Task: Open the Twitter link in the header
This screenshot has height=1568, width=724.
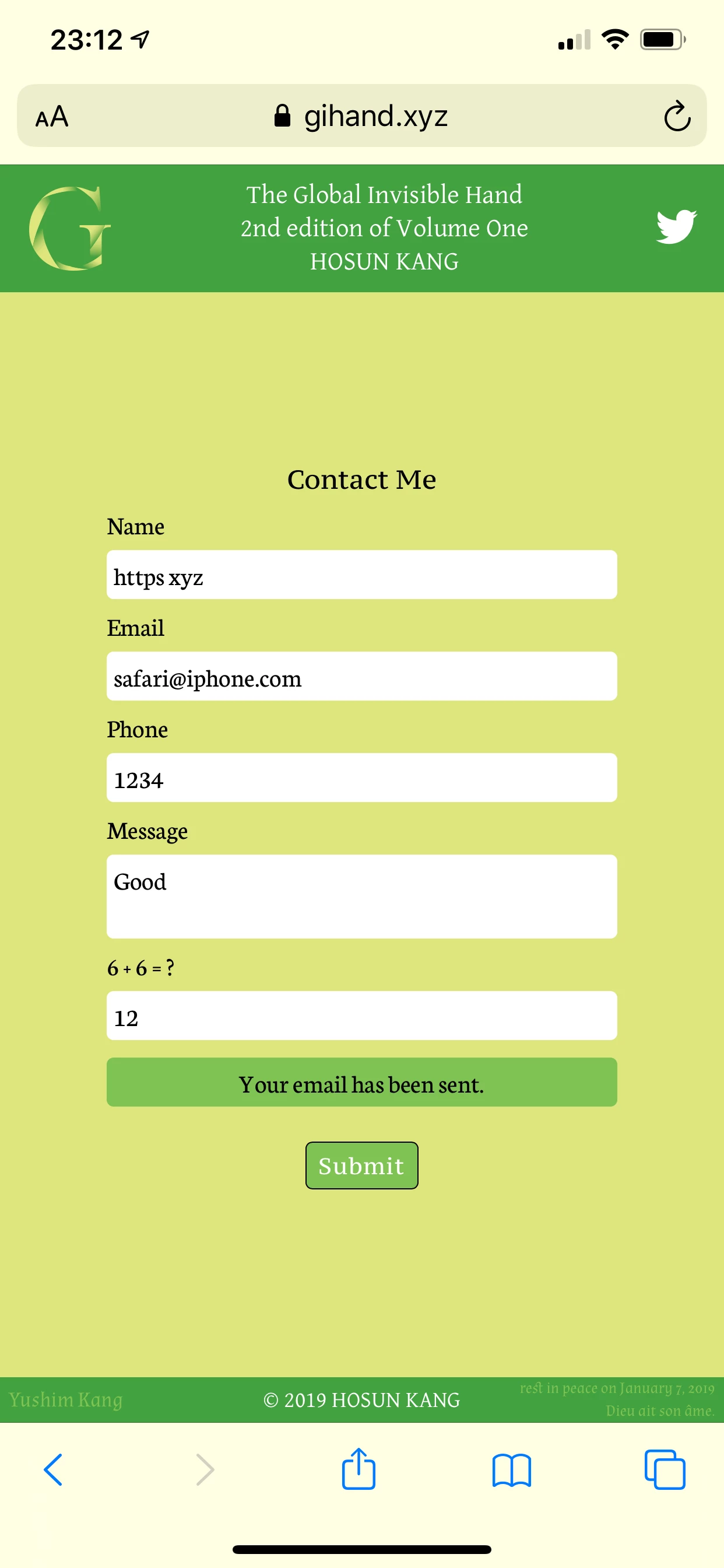Action: [x=676, y=226]
